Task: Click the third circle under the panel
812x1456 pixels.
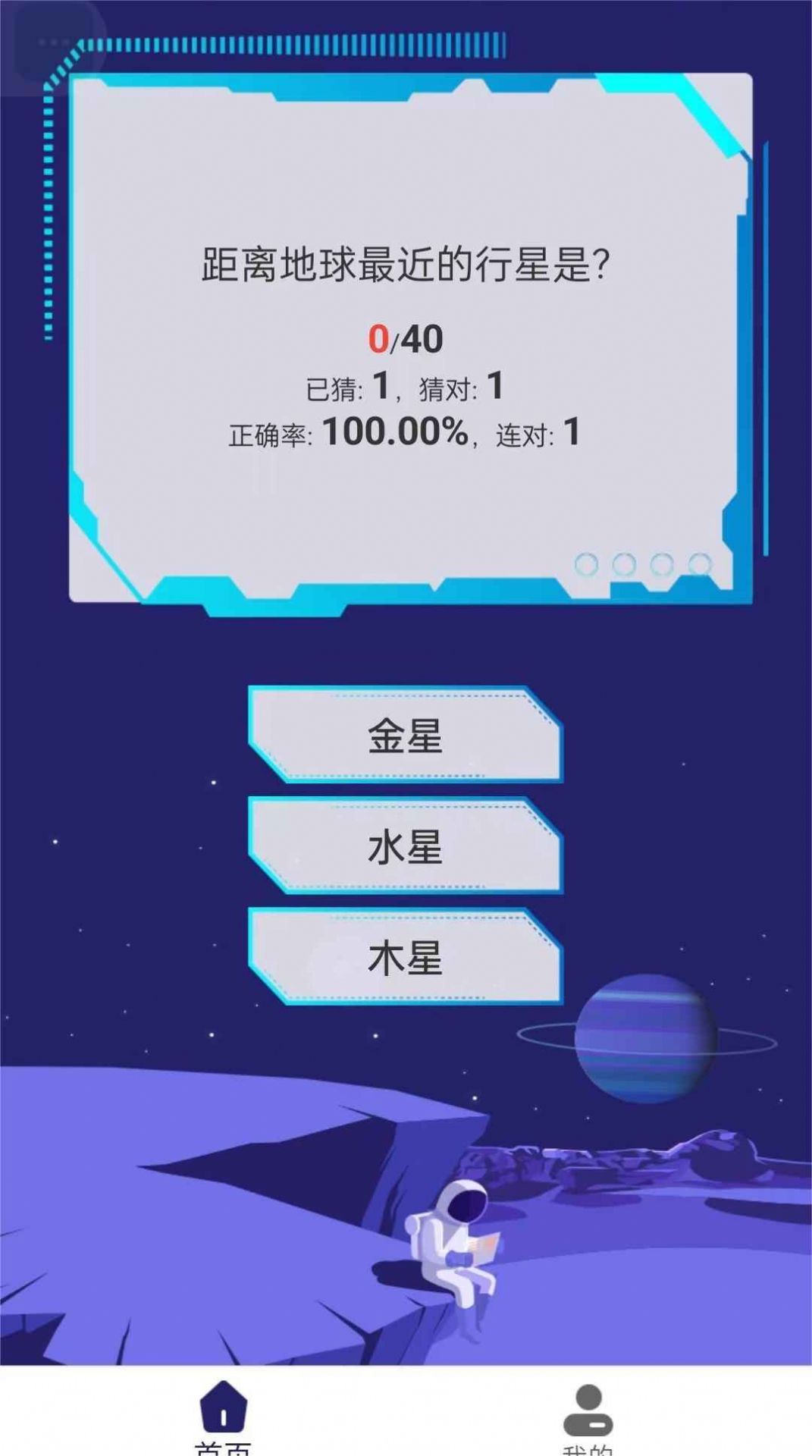Action: pos(662,563)
